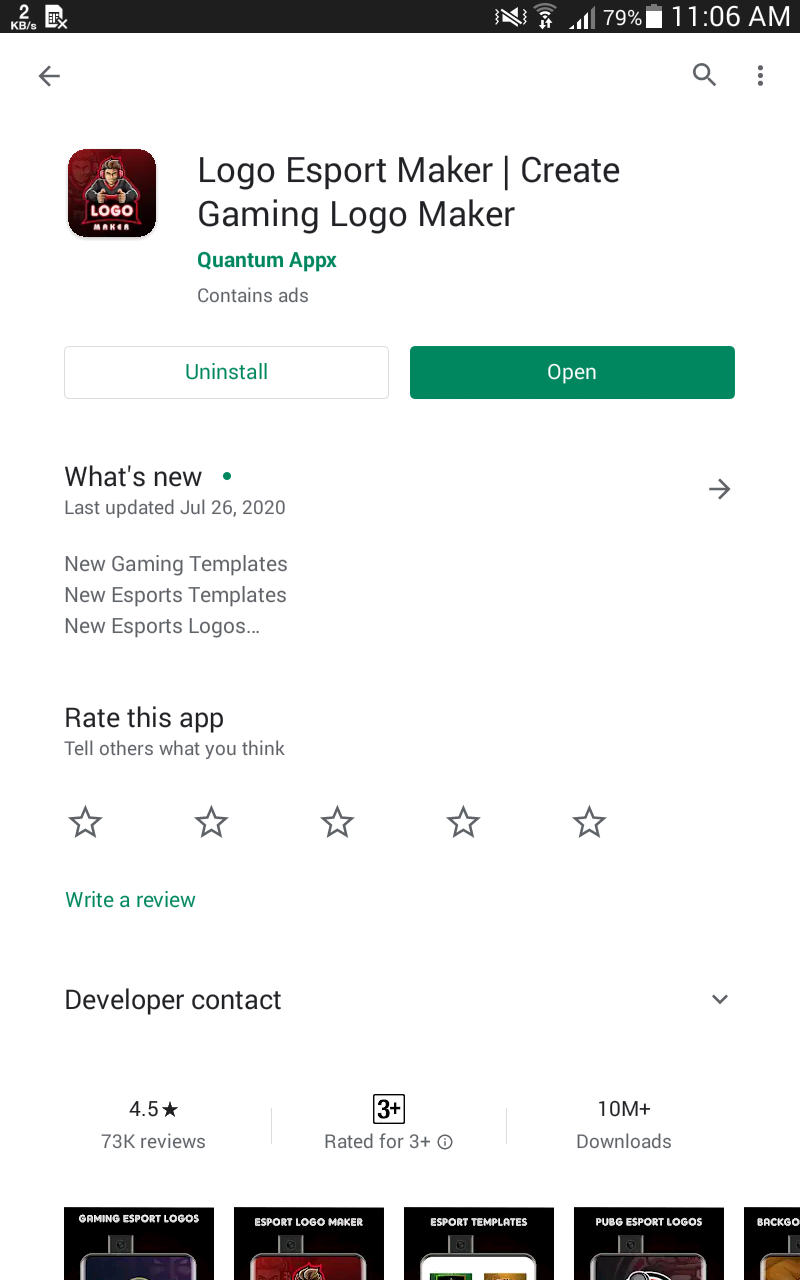The height and width of the screenshot is (1280, 800).
Task: Rate the app three stars
Action: [337, 823]
